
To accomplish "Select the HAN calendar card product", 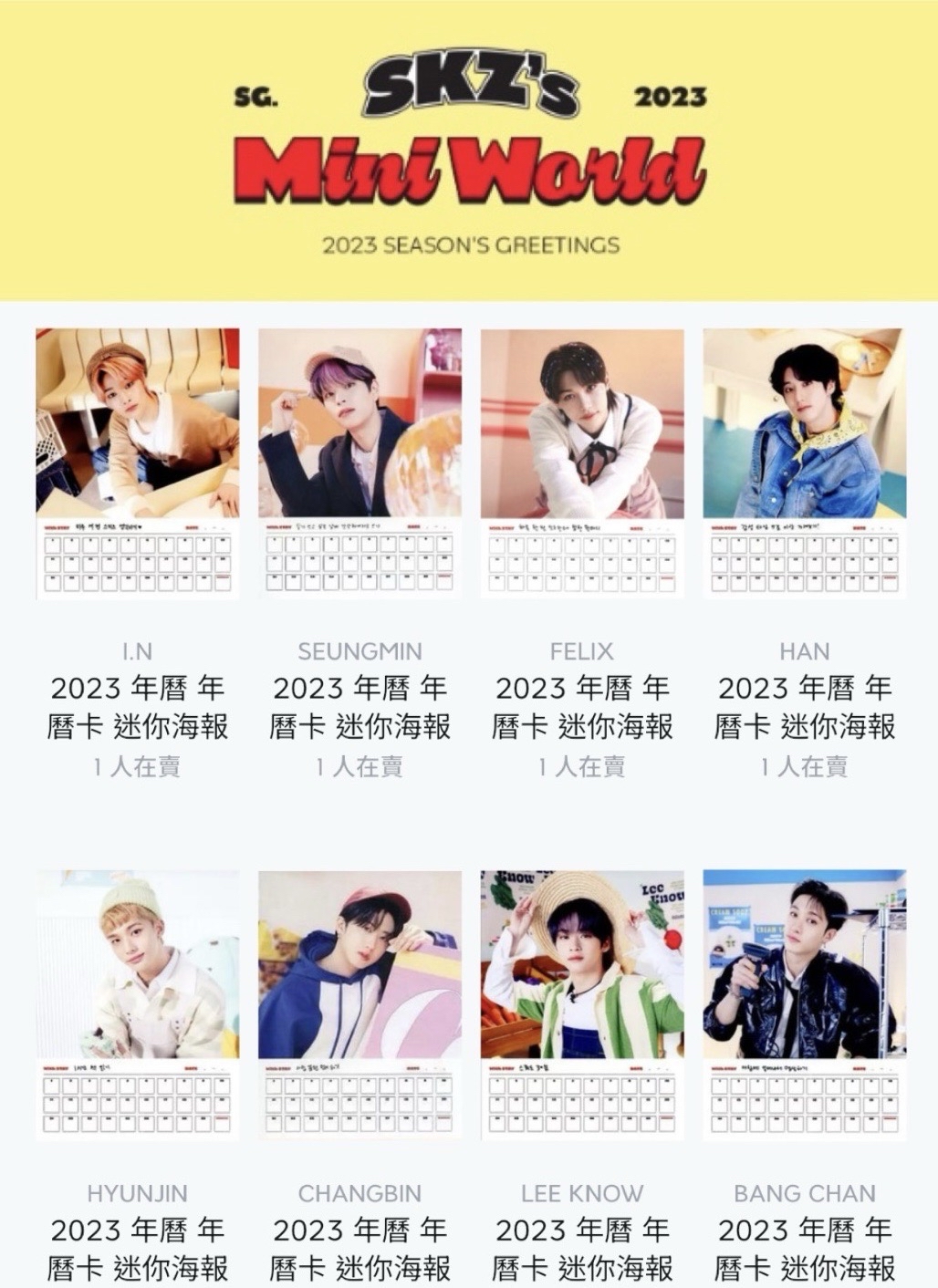I will [804, 463].
